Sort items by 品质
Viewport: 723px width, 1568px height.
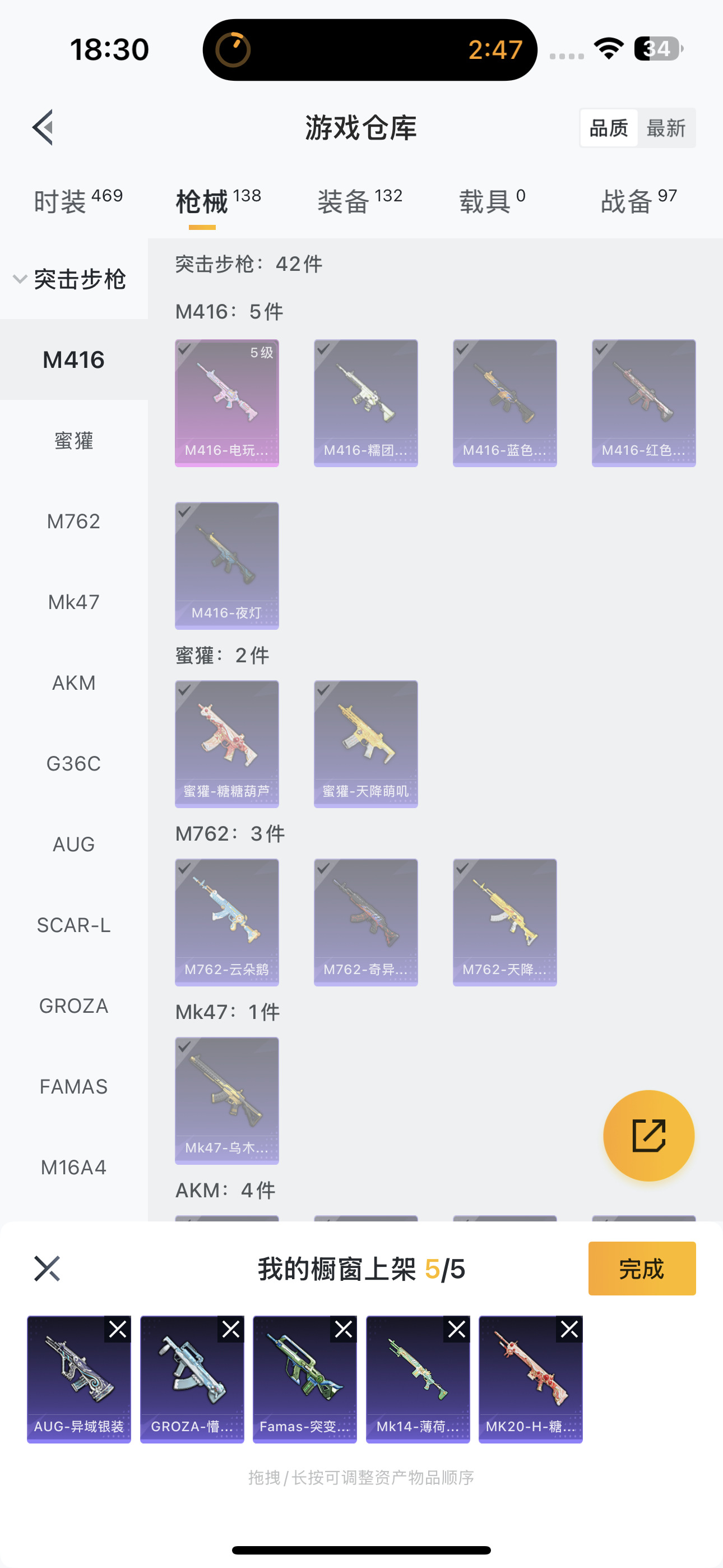coord(609,128)
